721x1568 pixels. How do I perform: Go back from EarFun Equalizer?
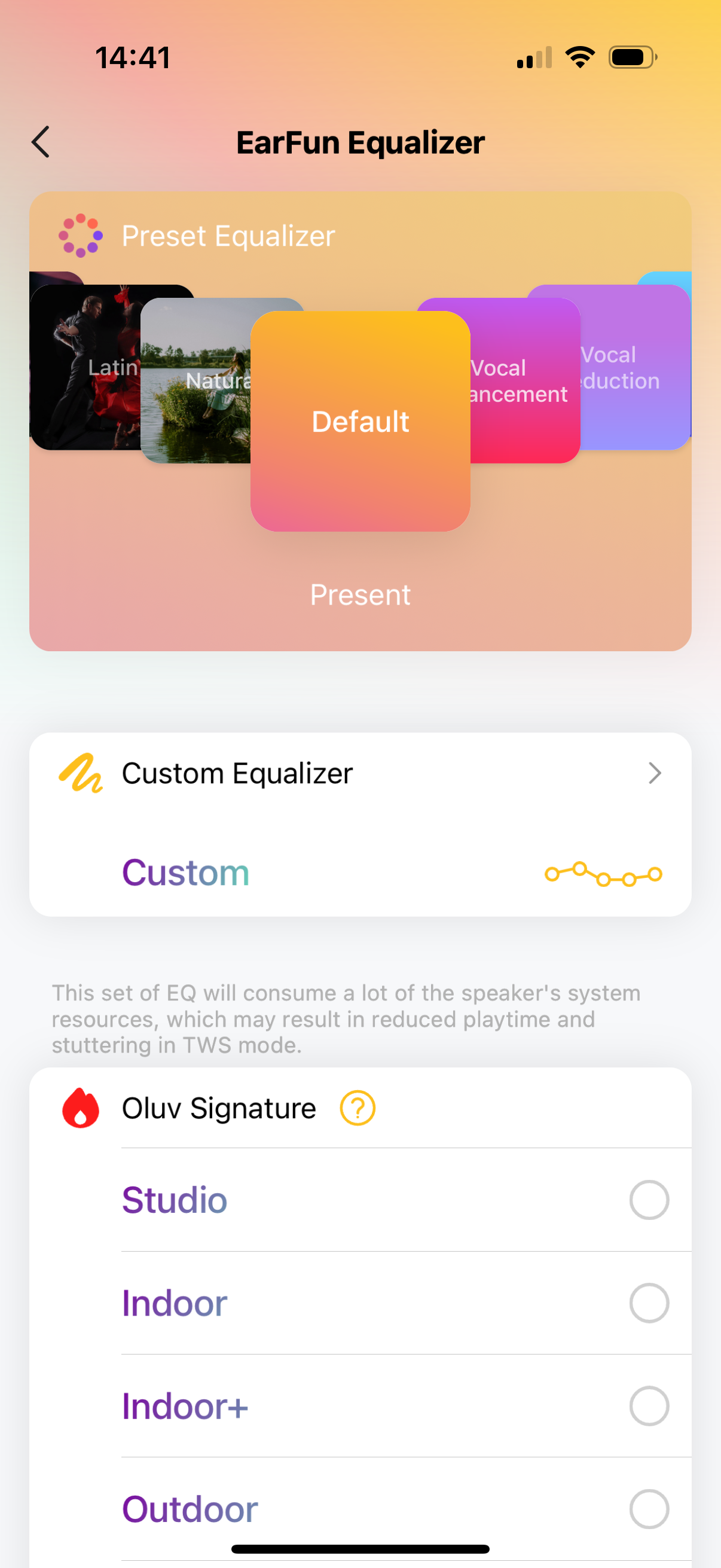40,142
